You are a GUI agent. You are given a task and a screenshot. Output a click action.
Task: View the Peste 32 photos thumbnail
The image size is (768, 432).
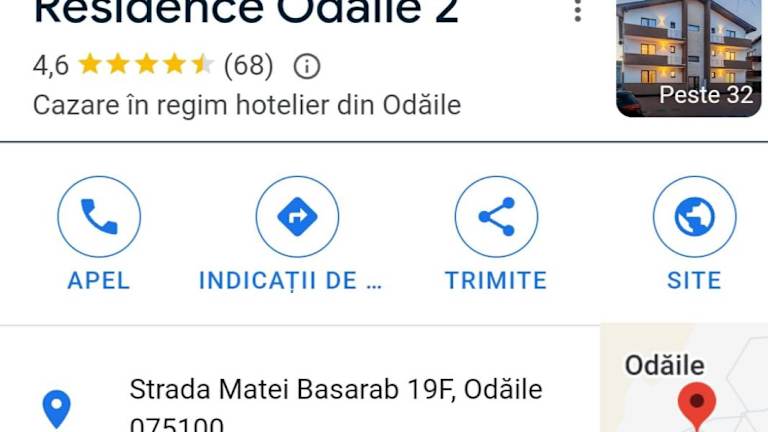tap(688, 58)
